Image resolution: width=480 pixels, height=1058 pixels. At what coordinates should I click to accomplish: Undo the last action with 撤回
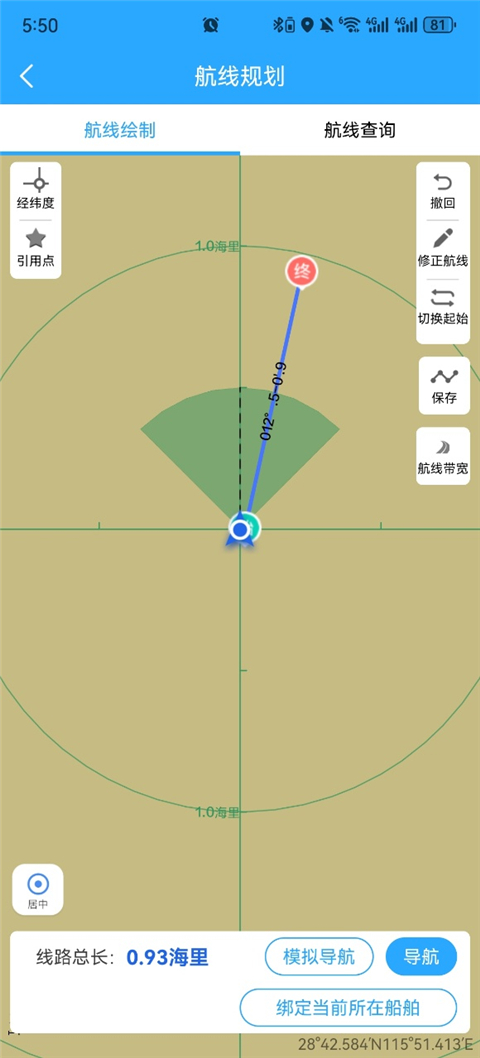[443, 192]
